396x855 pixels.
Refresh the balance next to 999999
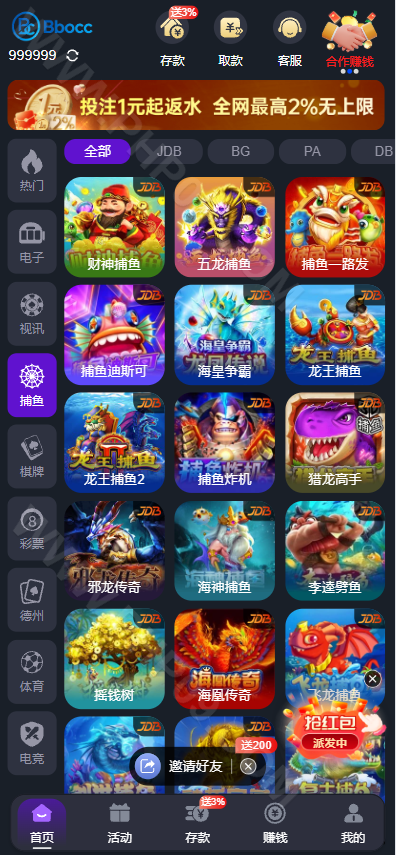(73, 56)
